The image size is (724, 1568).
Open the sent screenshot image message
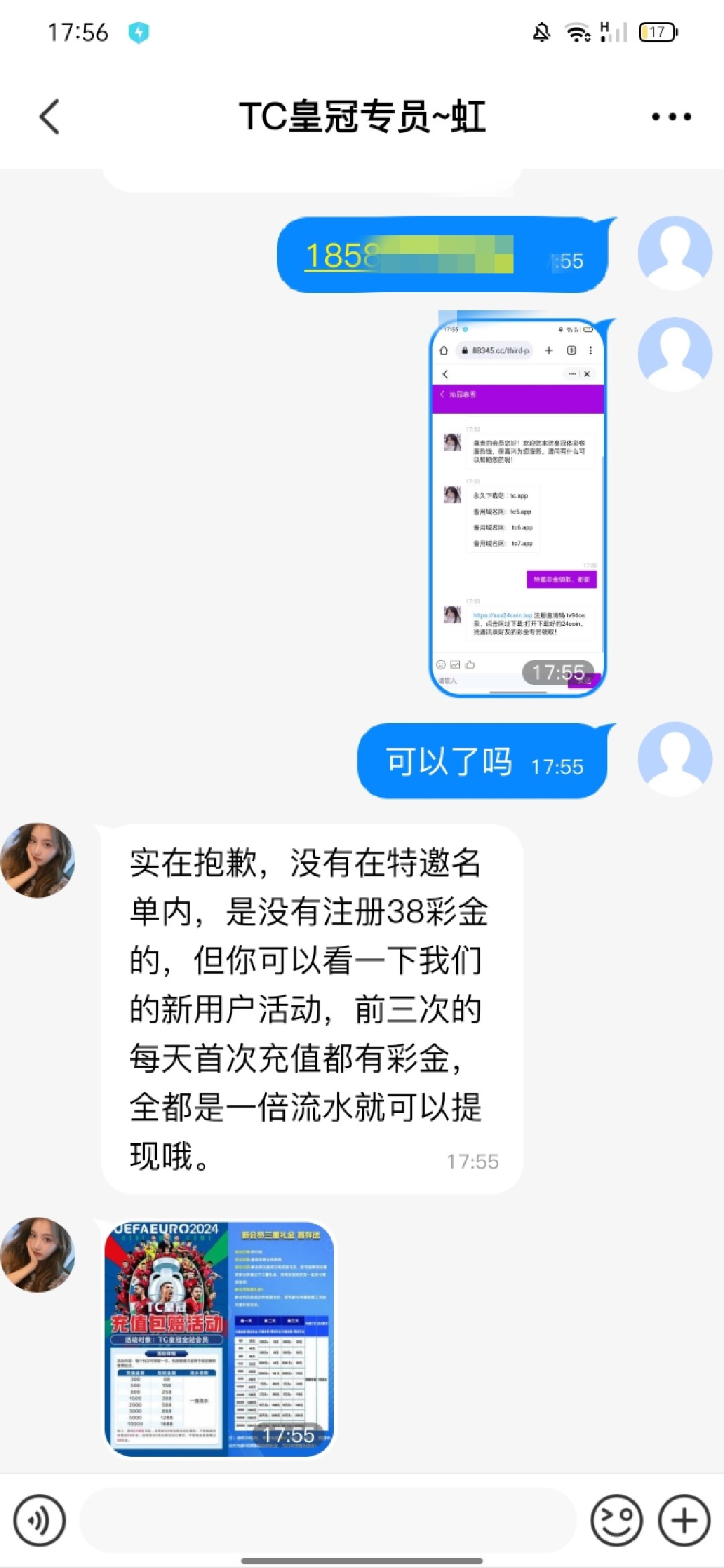[517, 507]
